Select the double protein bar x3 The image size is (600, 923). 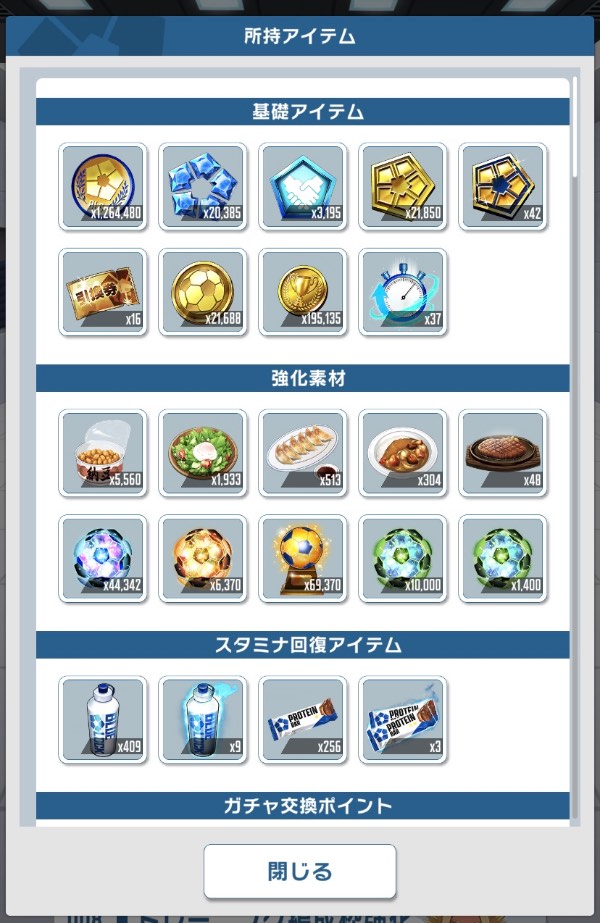point(403,720)
